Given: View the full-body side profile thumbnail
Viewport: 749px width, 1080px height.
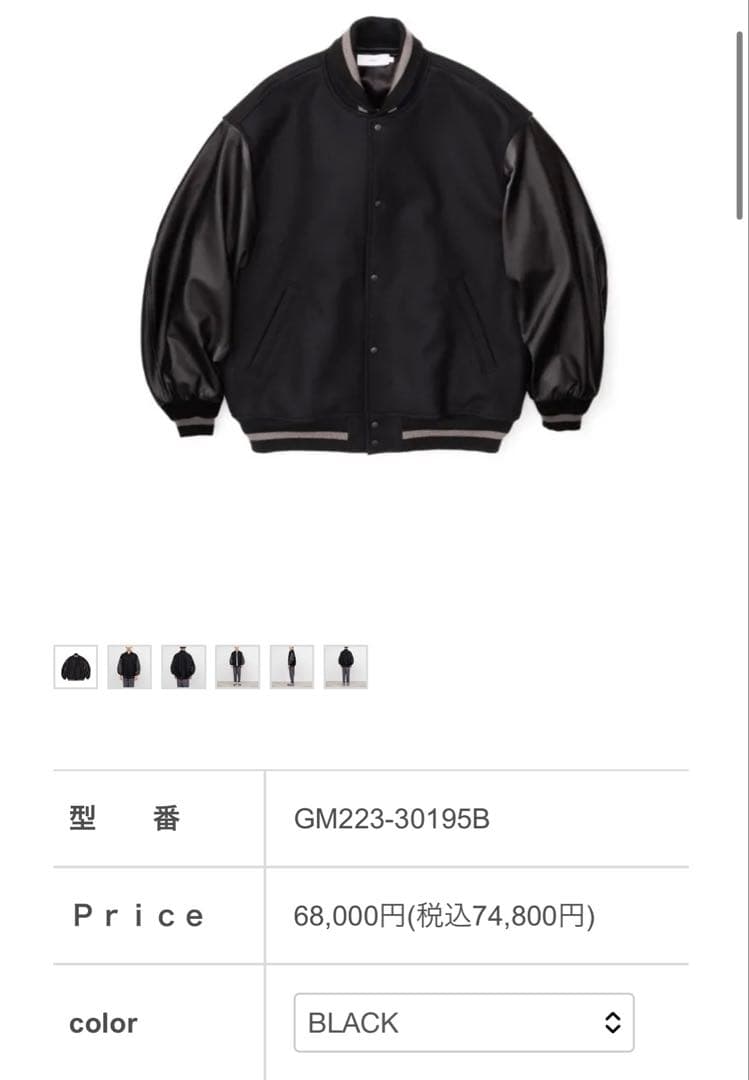Looking at the screenshot, I should (292, 666).
